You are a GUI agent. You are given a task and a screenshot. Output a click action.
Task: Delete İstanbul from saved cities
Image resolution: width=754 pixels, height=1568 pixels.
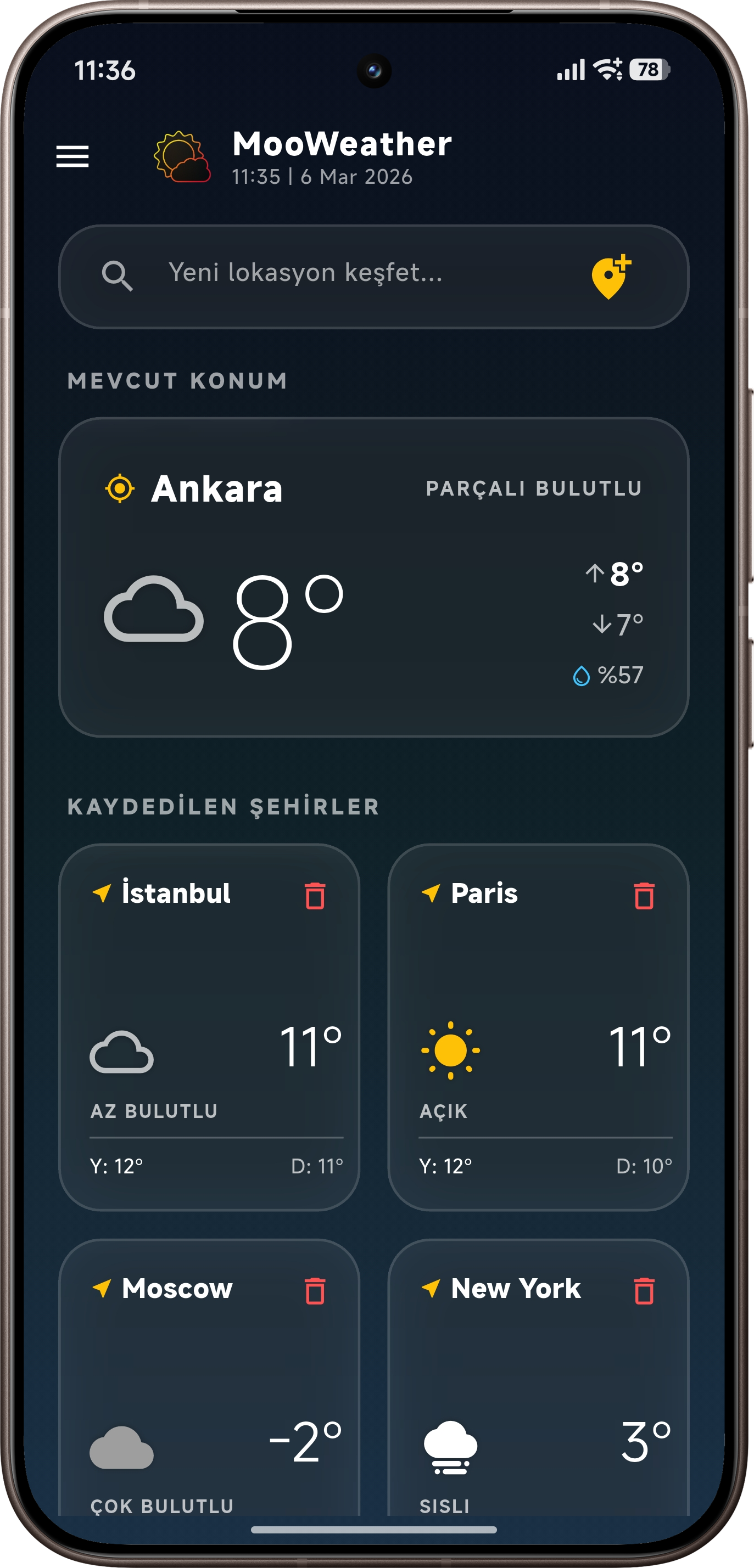[x=315, y=895]
